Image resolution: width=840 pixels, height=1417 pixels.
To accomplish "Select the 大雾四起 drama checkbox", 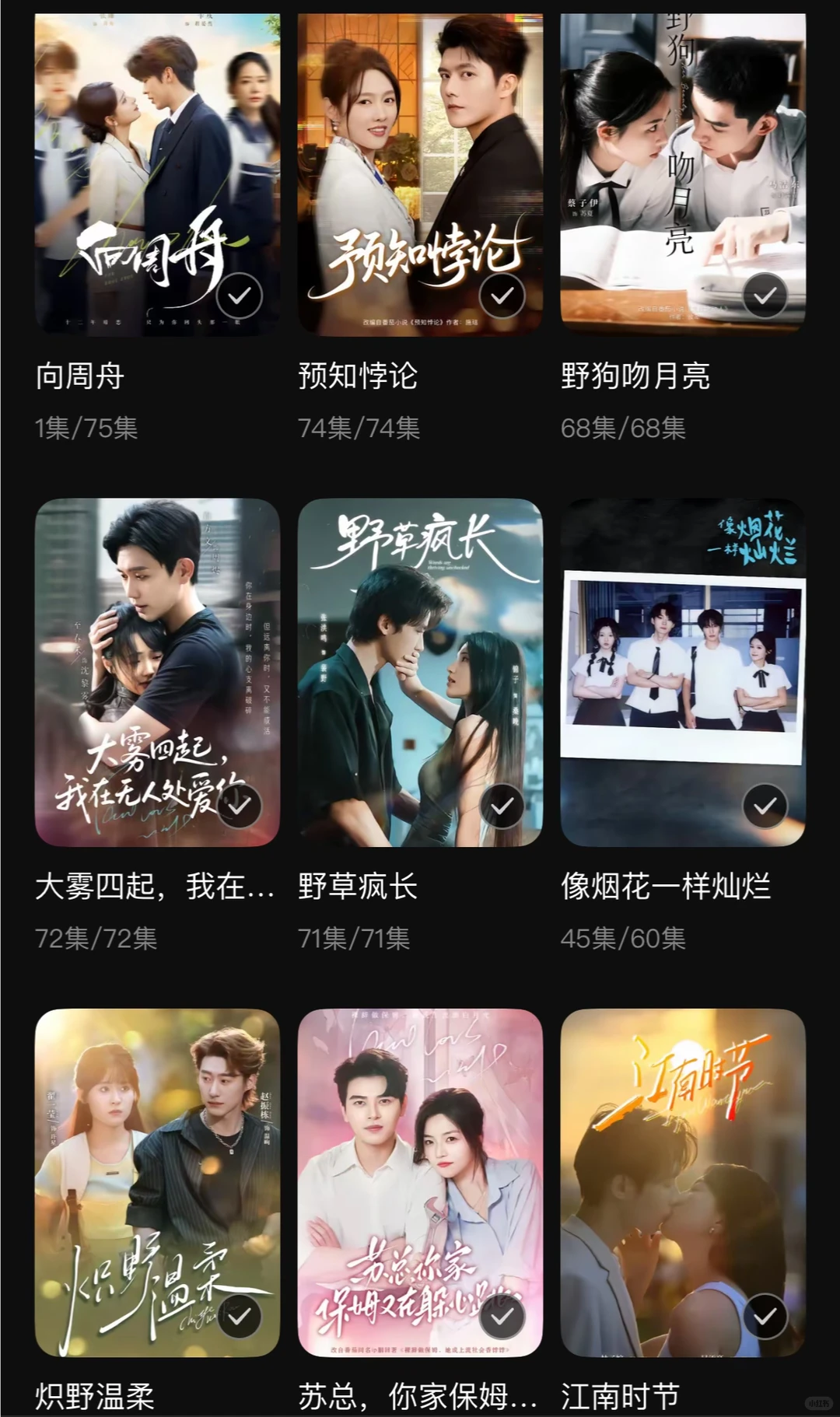I will [239, 806].
